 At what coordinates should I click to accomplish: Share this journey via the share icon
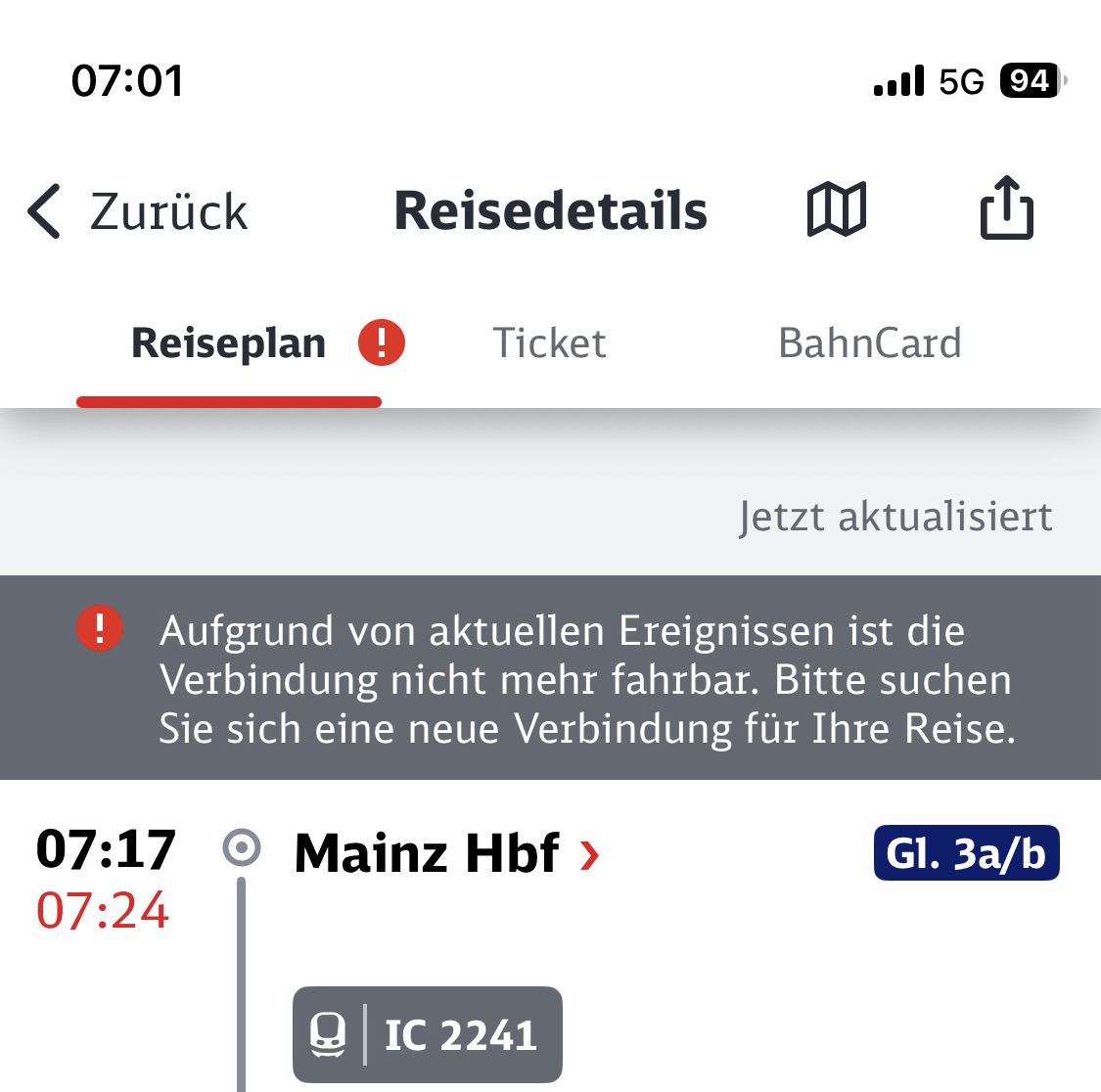1006,207
